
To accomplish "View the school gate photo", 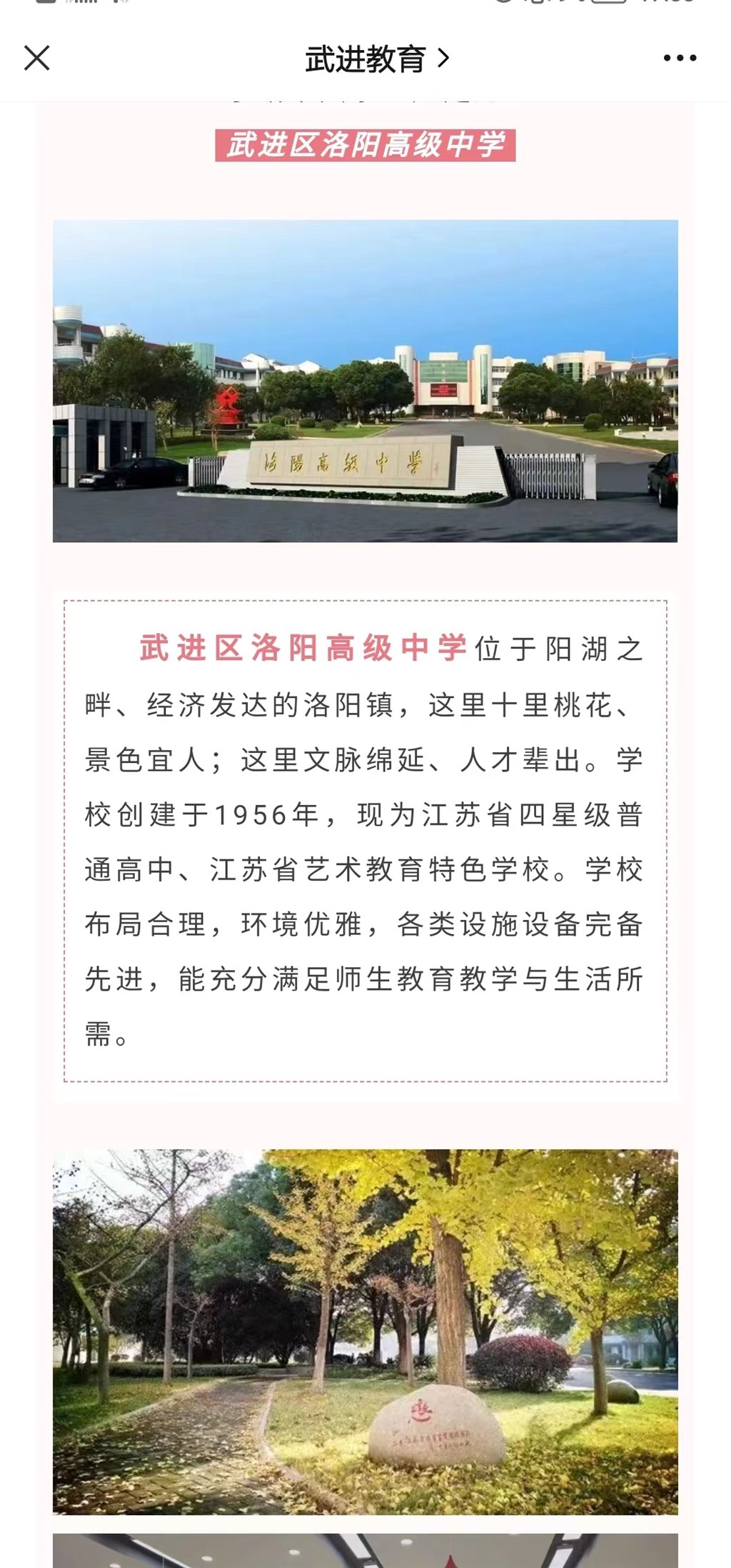I will pos(365,381).
